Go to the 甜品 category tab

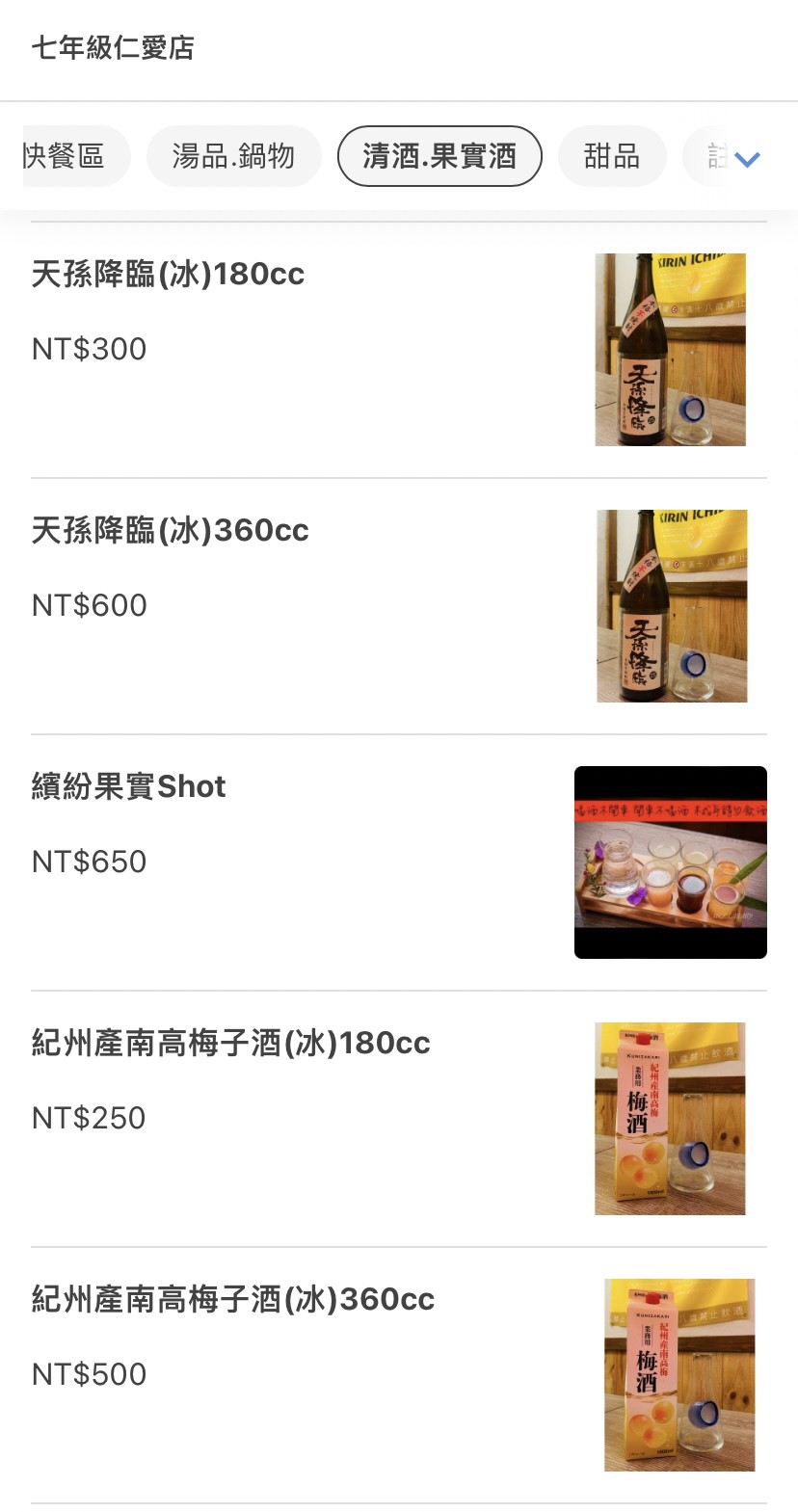612,156
